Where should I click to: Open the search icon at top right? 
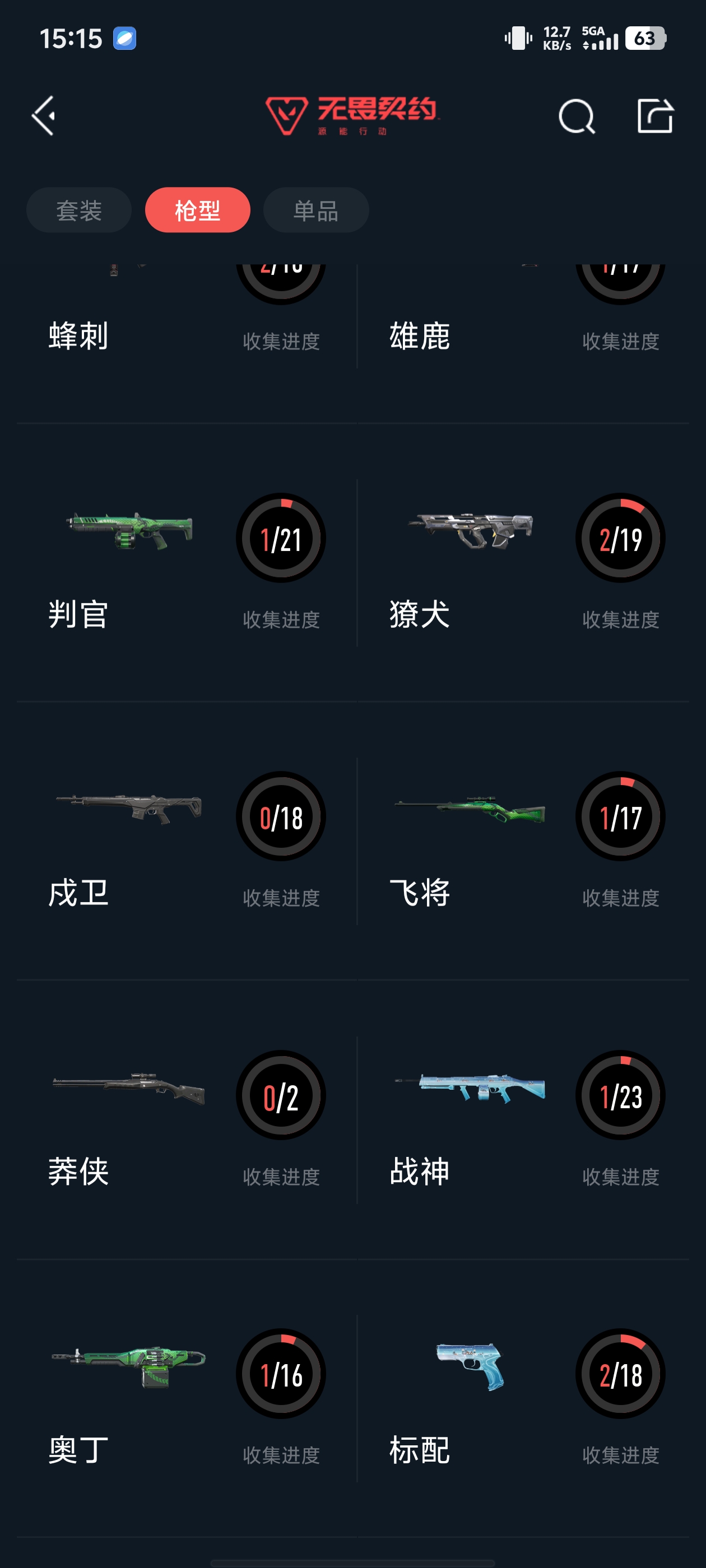pyautogui.click(x=576, y=116)
